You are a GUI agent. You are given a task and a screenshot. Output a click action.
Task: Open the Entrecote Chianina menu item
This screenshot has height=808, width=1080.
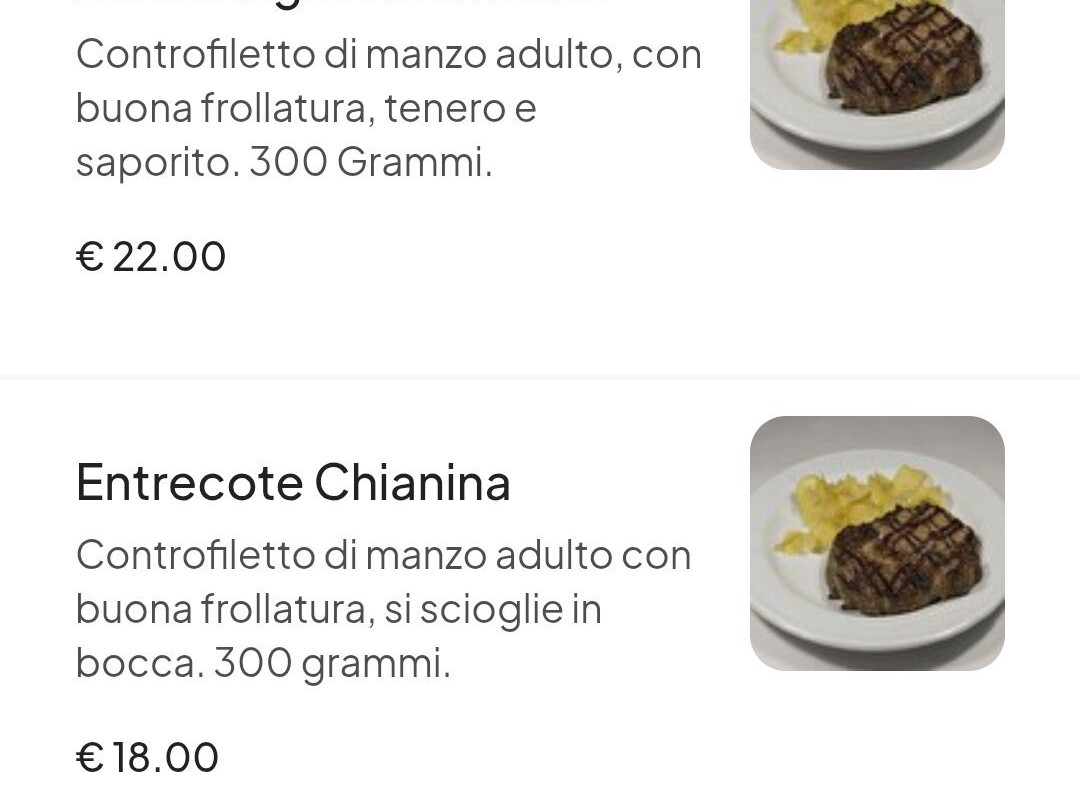tap(293, 483)
